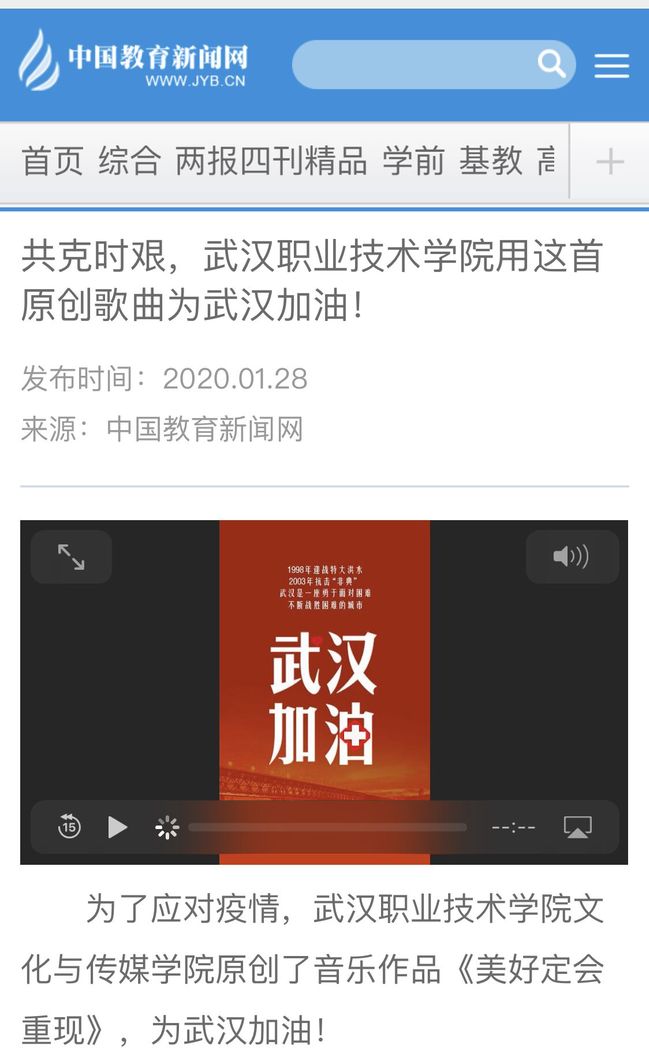This screenshot has width=649, height=1053.
Task: Select the 基教 tab
Action: (x=491, y=161)
